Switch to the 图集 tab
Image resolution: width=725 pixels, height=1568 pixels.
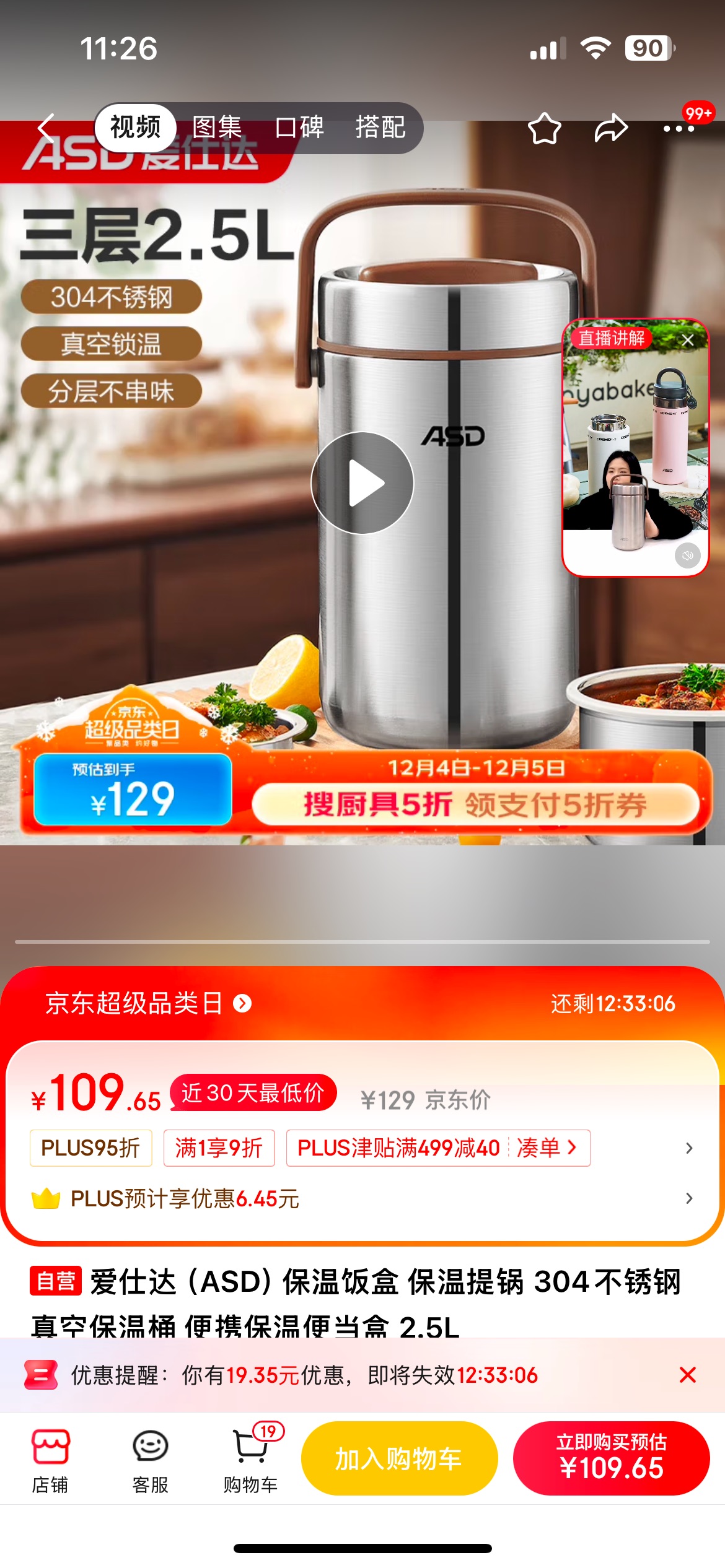[x=217, y=128]
